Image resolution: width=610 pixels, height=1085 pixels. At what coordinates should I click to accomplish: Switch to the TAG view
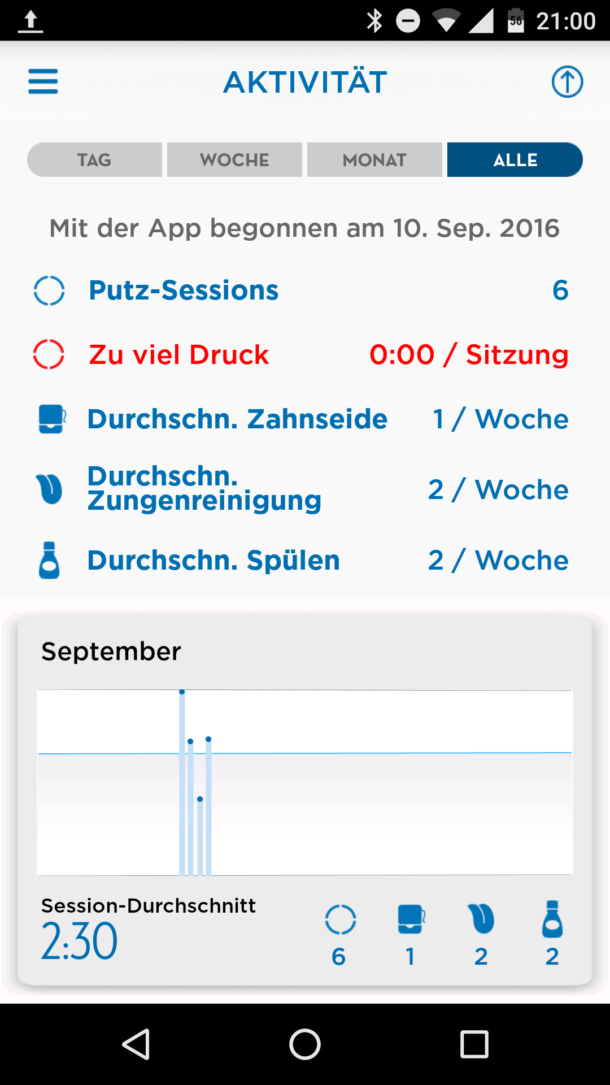tap(94, 160)
